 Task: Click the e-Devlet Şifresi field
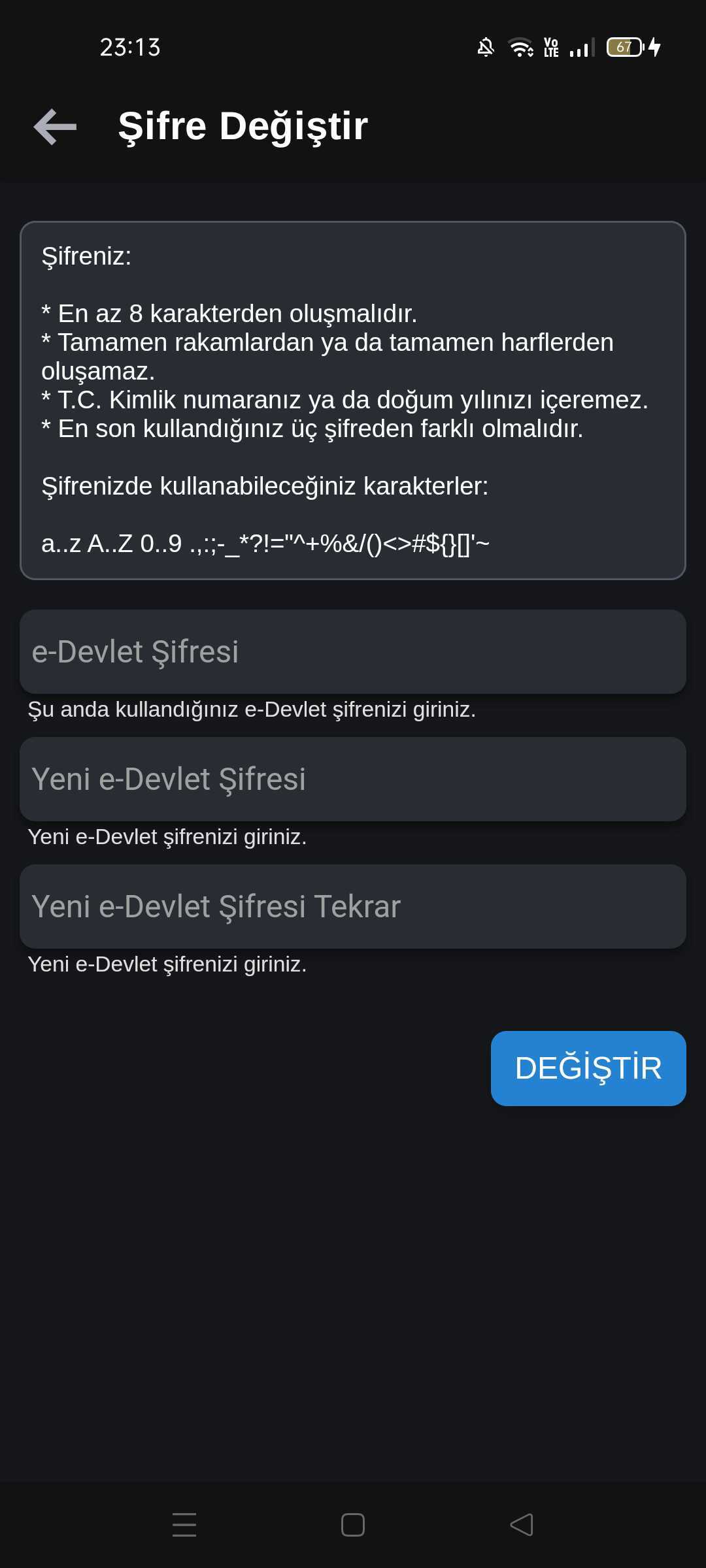(353, 651)
